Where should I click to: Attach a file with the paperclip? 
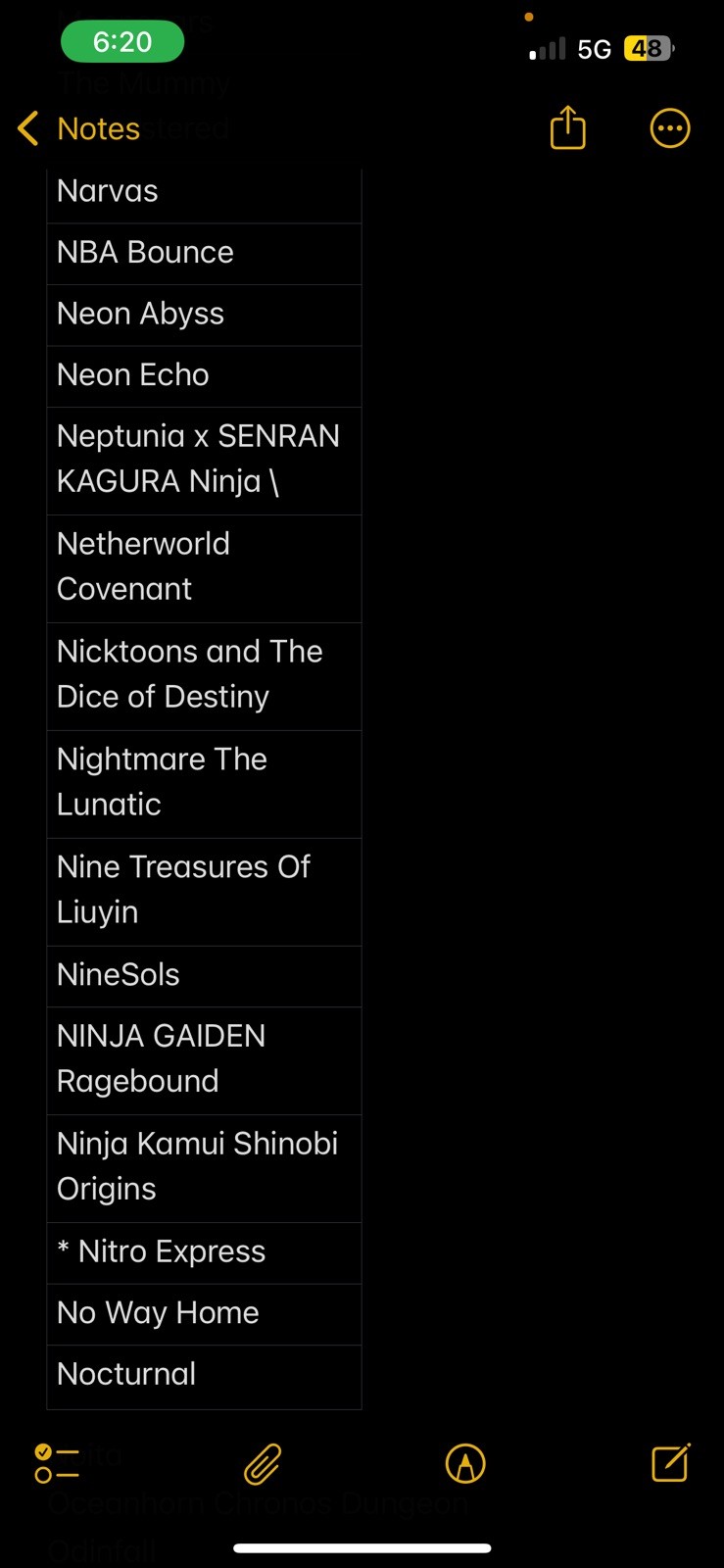coord(263,1464)
